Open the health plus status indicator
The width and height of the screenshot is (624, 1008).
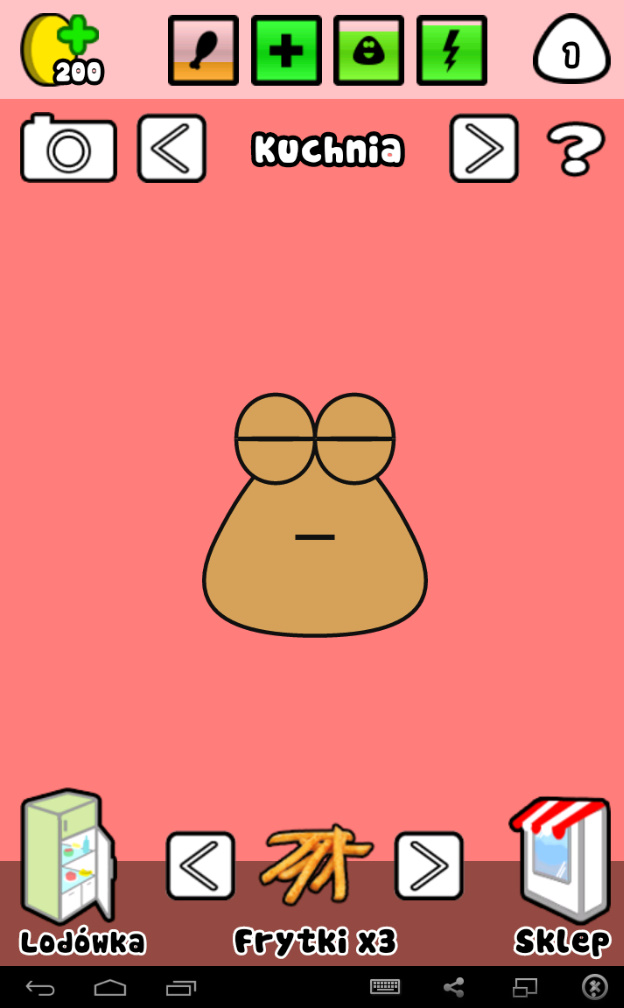point(286,51)
